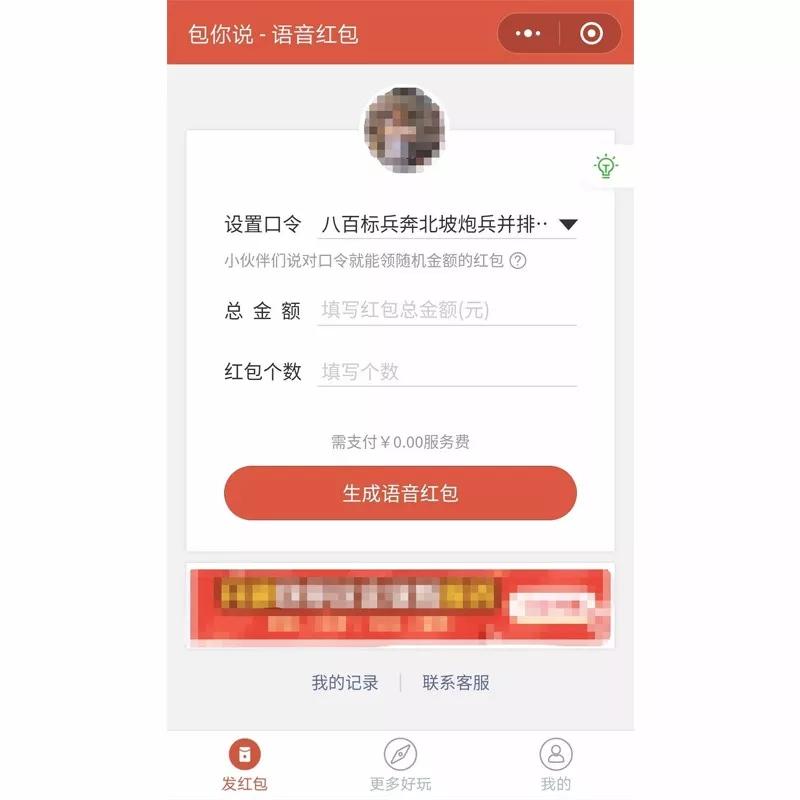Open 联系客服 link
This screenshot has height=800, width=800.
coord(456,683)
